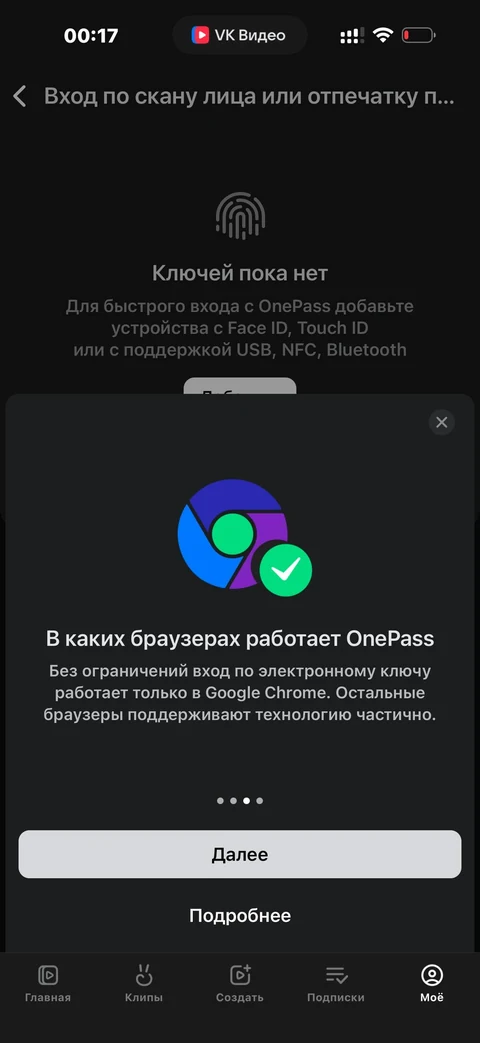This screenshot has width=480, height=1043.
Task: Open the Моё tab
Action: 432,984
